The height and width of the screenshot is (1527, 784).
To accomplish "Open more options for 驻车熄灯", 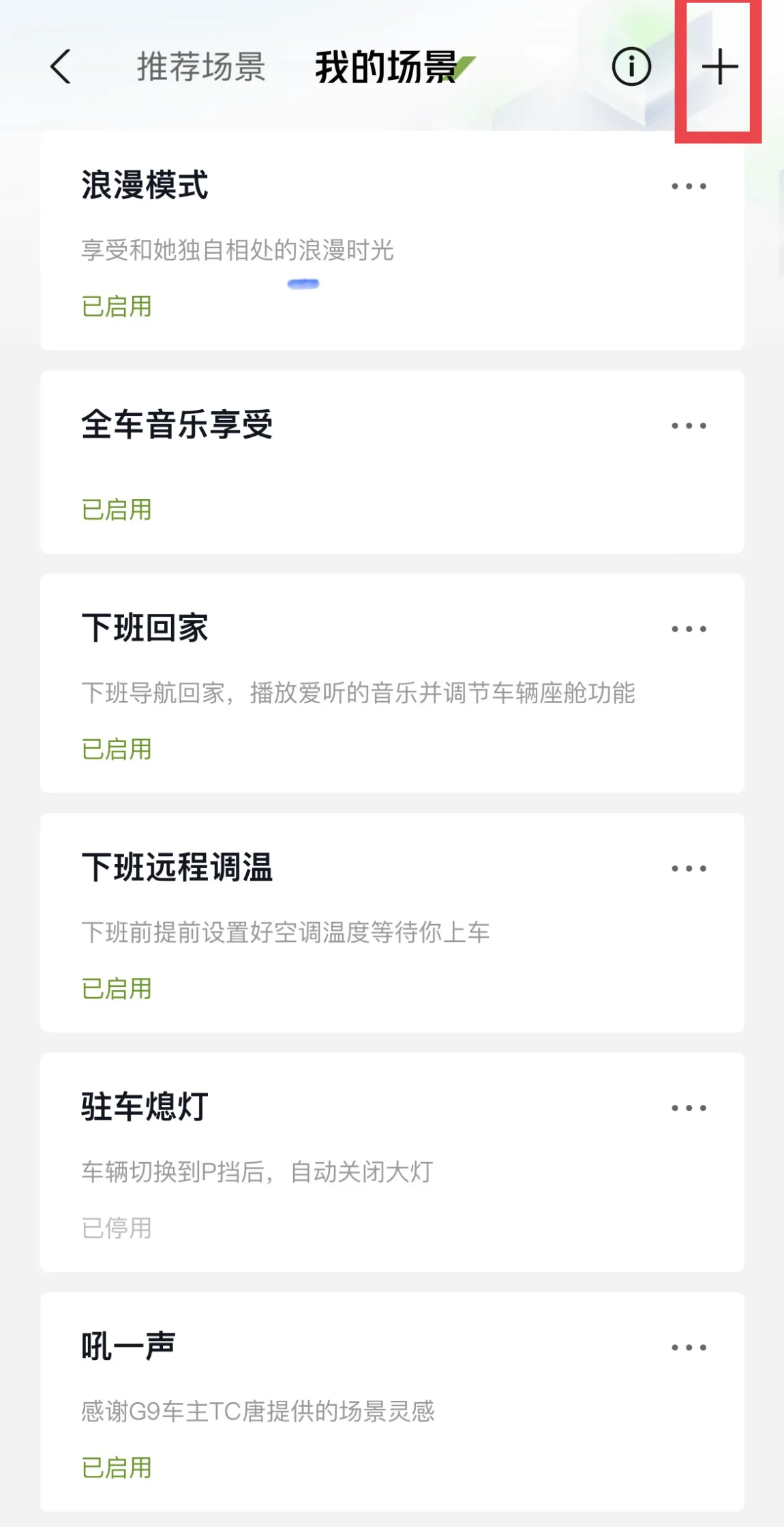I will 689,1108.
